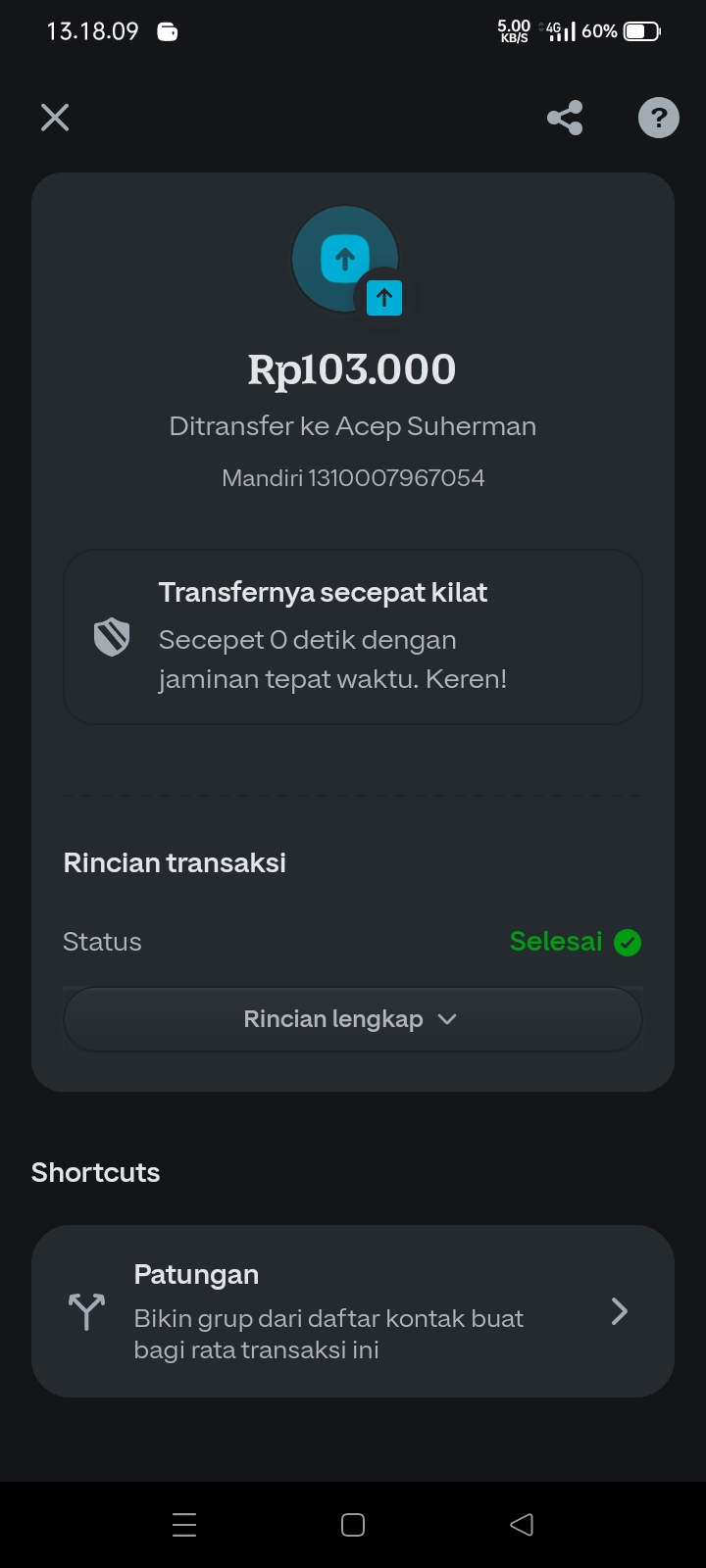The width and height of the screenshot is (706, 1568).
Task: Close the transaction detail screen
Action: pyautogui.click(x=55, y=118)
